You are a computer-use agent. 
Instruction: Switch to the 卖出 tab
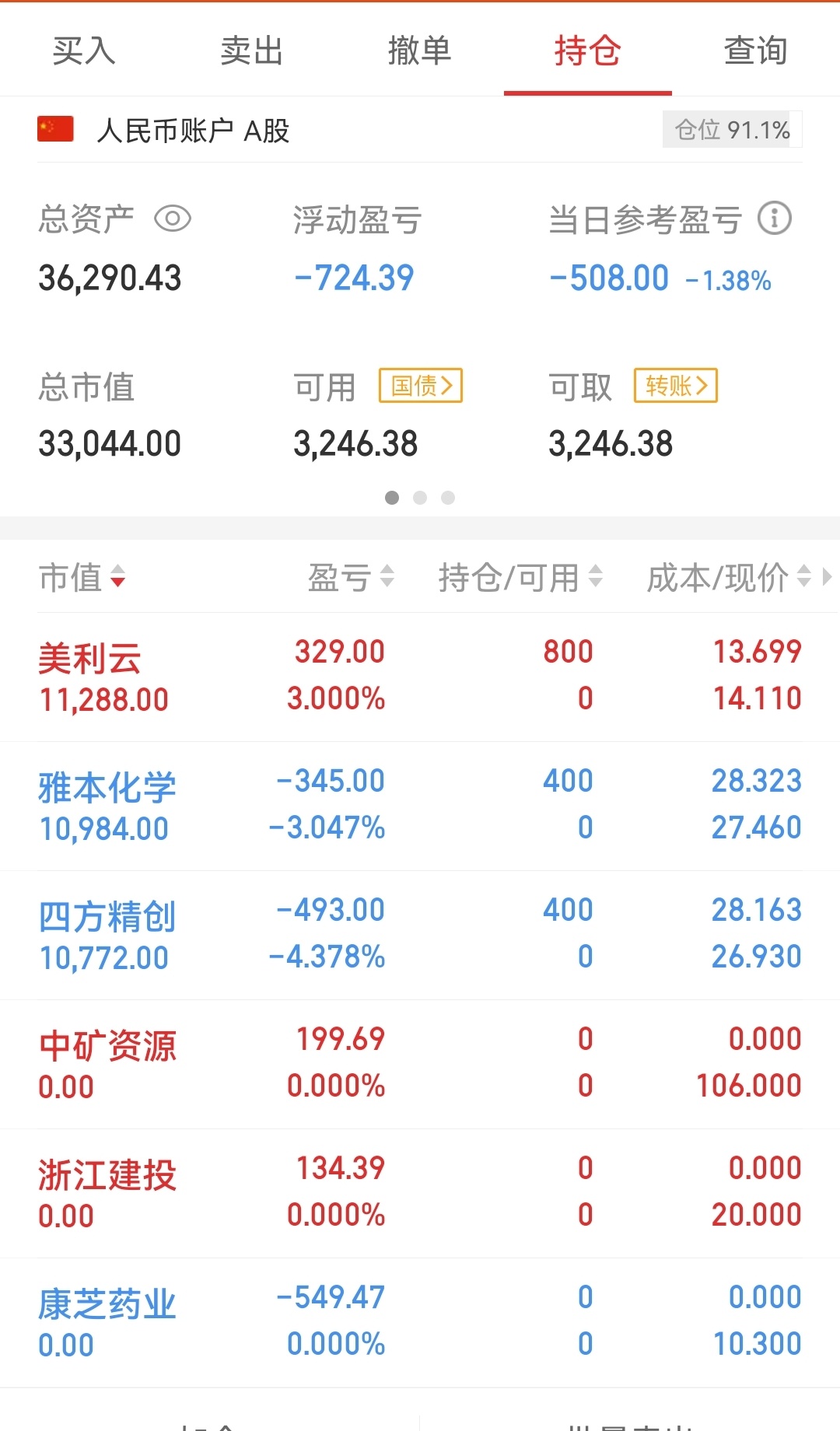coord(252,51)
